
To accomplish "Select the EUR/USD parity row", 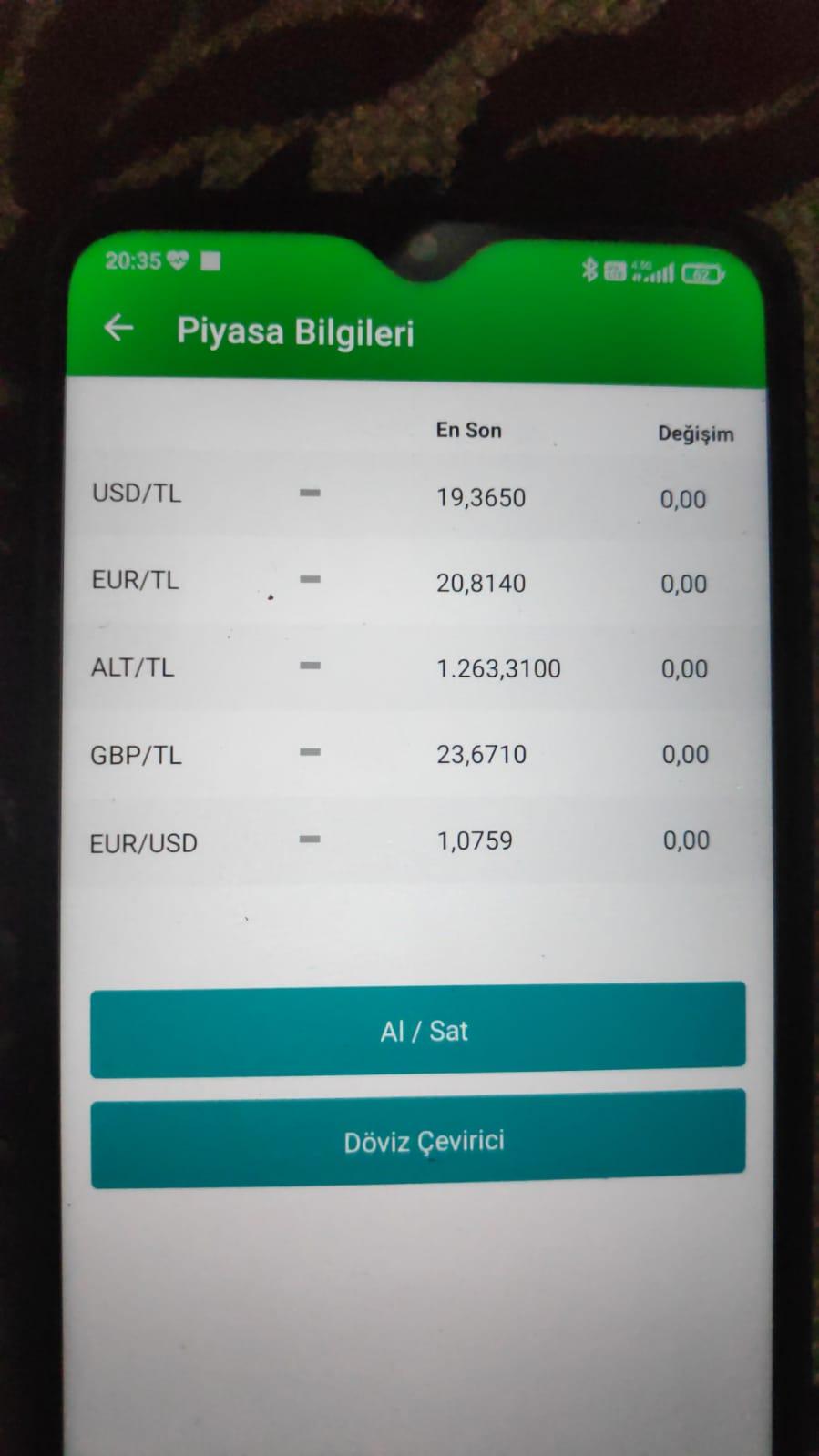I will tap(143, 841).
